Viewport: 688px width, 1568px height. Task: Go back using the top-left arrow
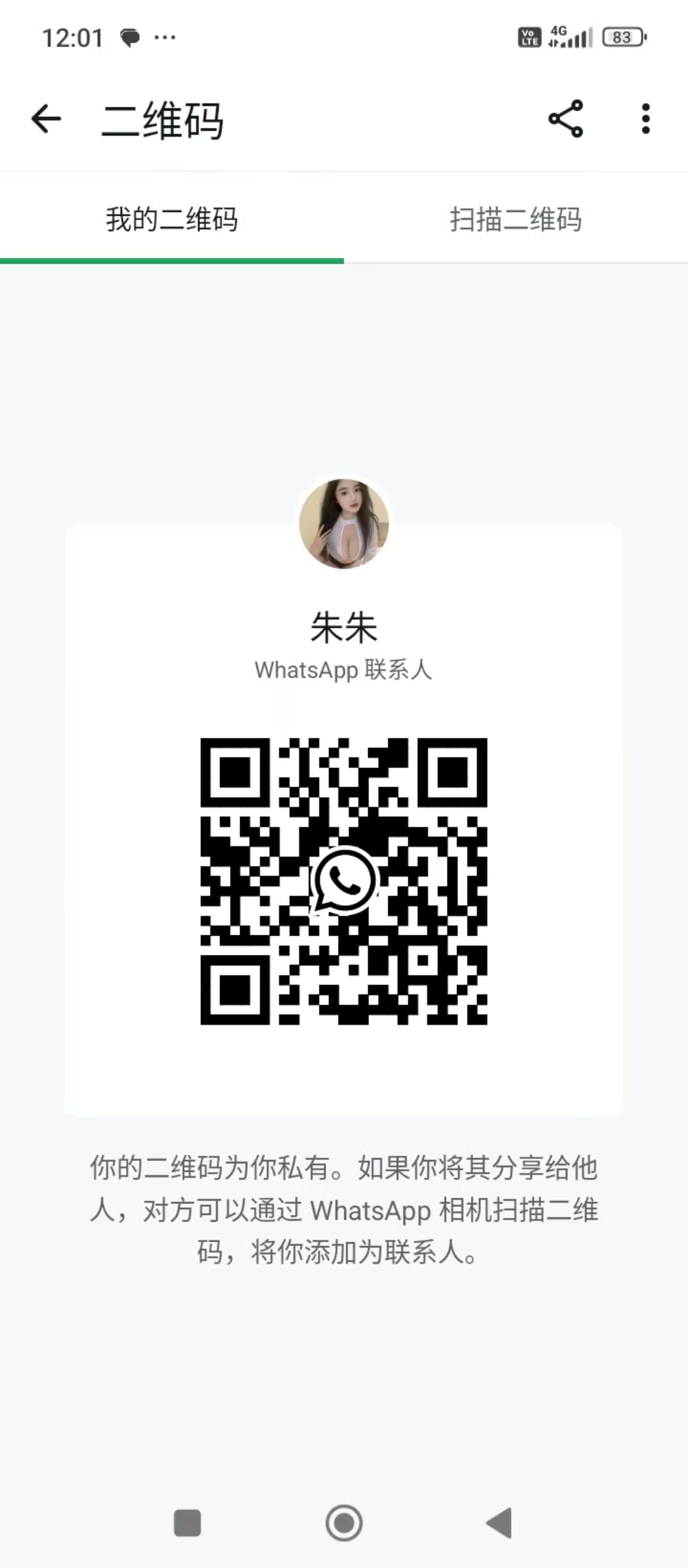point(46,119)
